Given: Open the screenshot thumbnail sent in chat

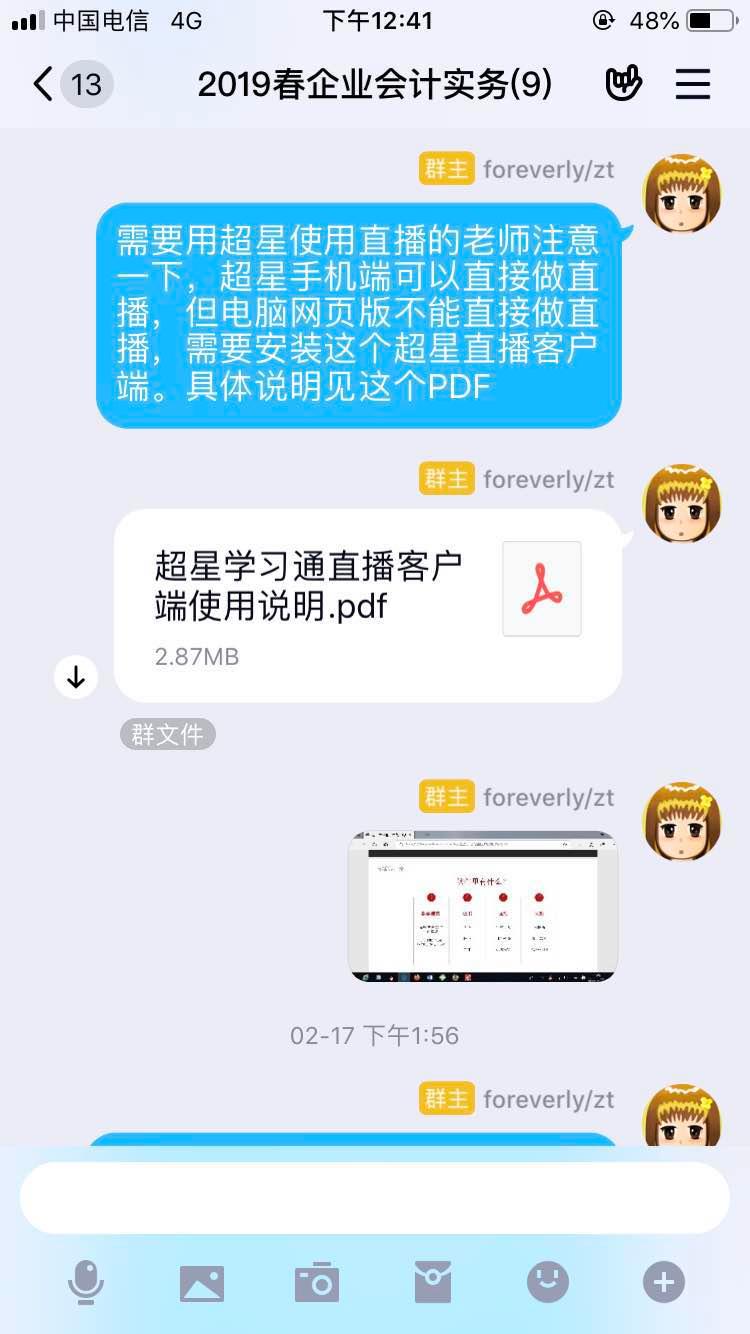Looking at the screenshot, I should tap(482, 905).
